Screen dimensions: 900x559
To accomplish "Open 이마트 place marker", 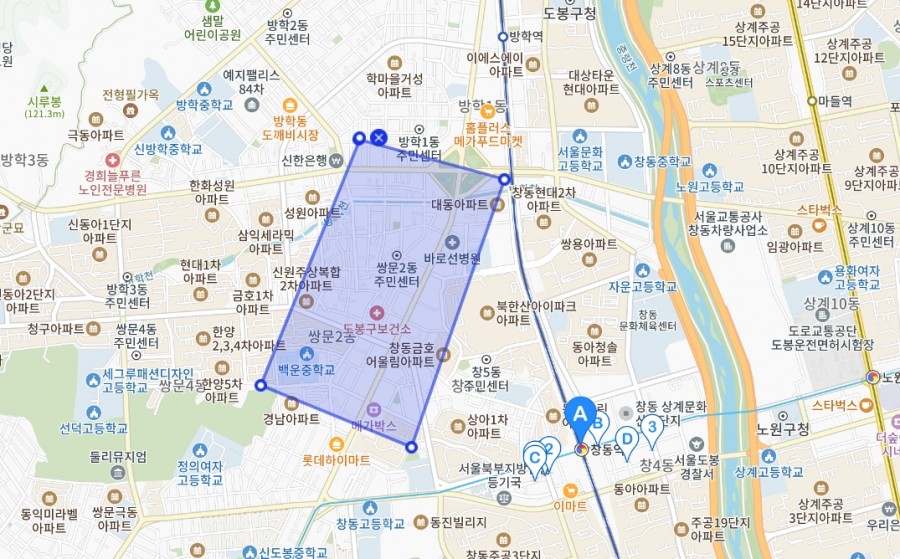I will (570, 490).
